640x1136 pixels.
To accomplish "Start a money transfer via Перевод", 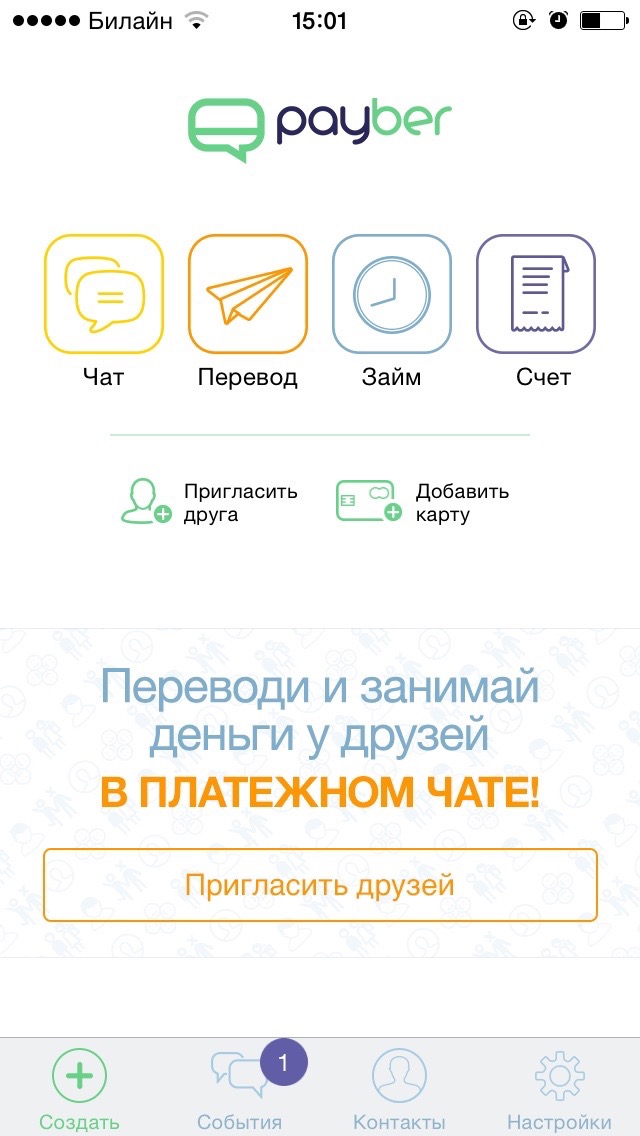I will pyautogui.click(x=248, y=294).
